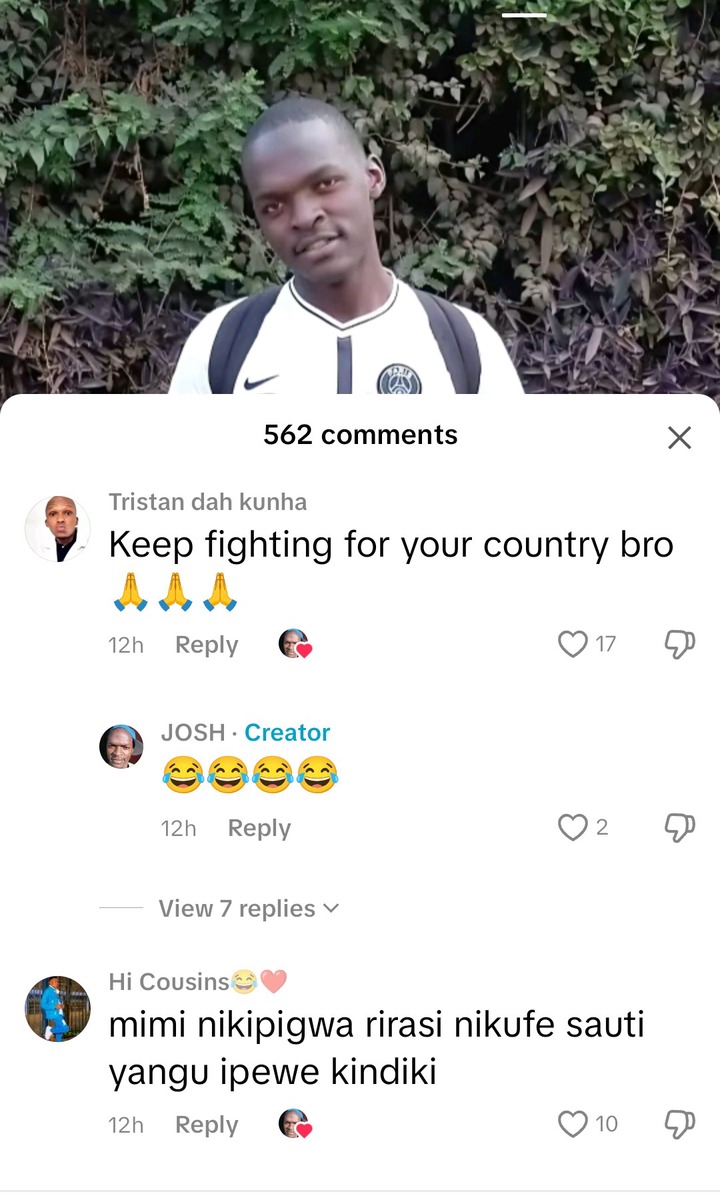Open creator JOSH's profile avatar

[121, 746]
